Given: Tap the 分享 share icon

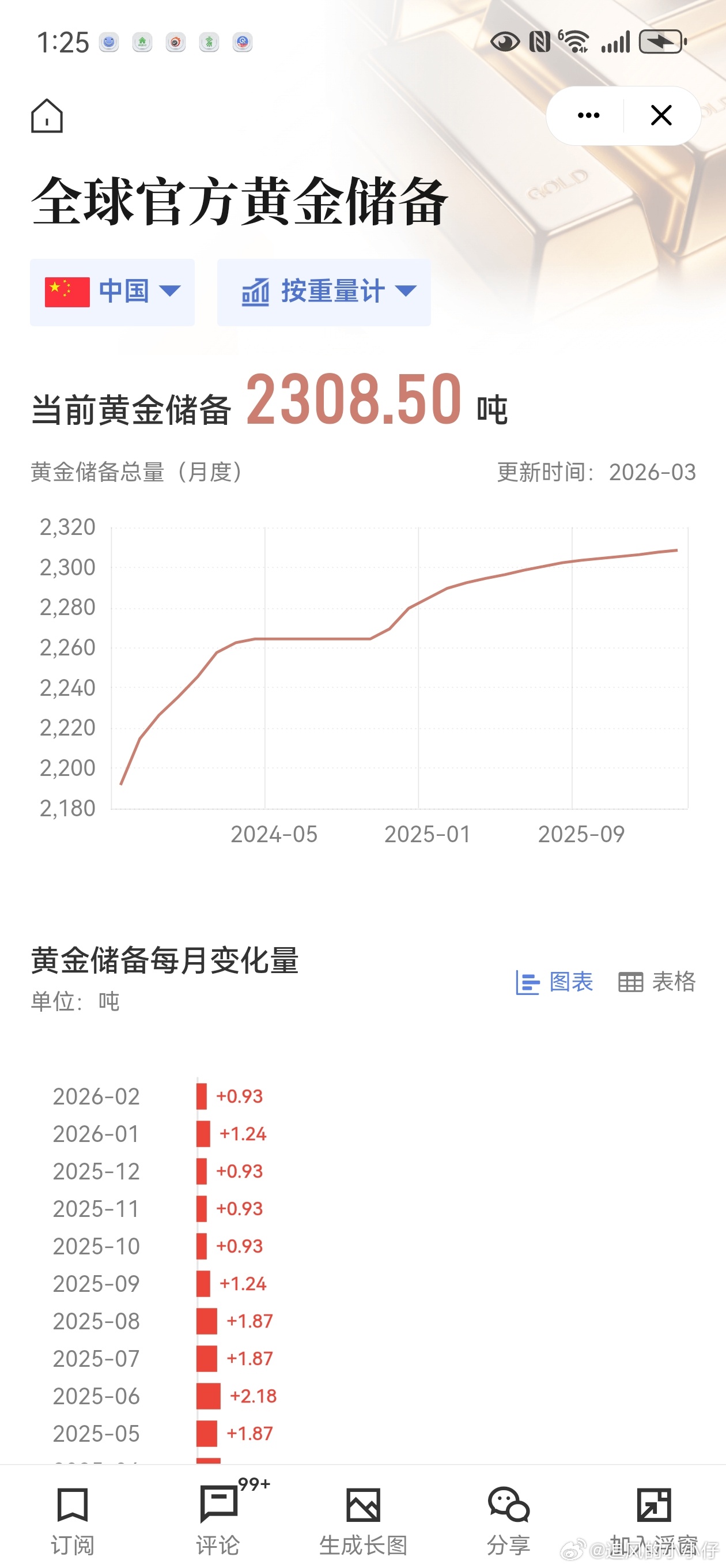Looking at the screenshot, I should point(508,1504).
